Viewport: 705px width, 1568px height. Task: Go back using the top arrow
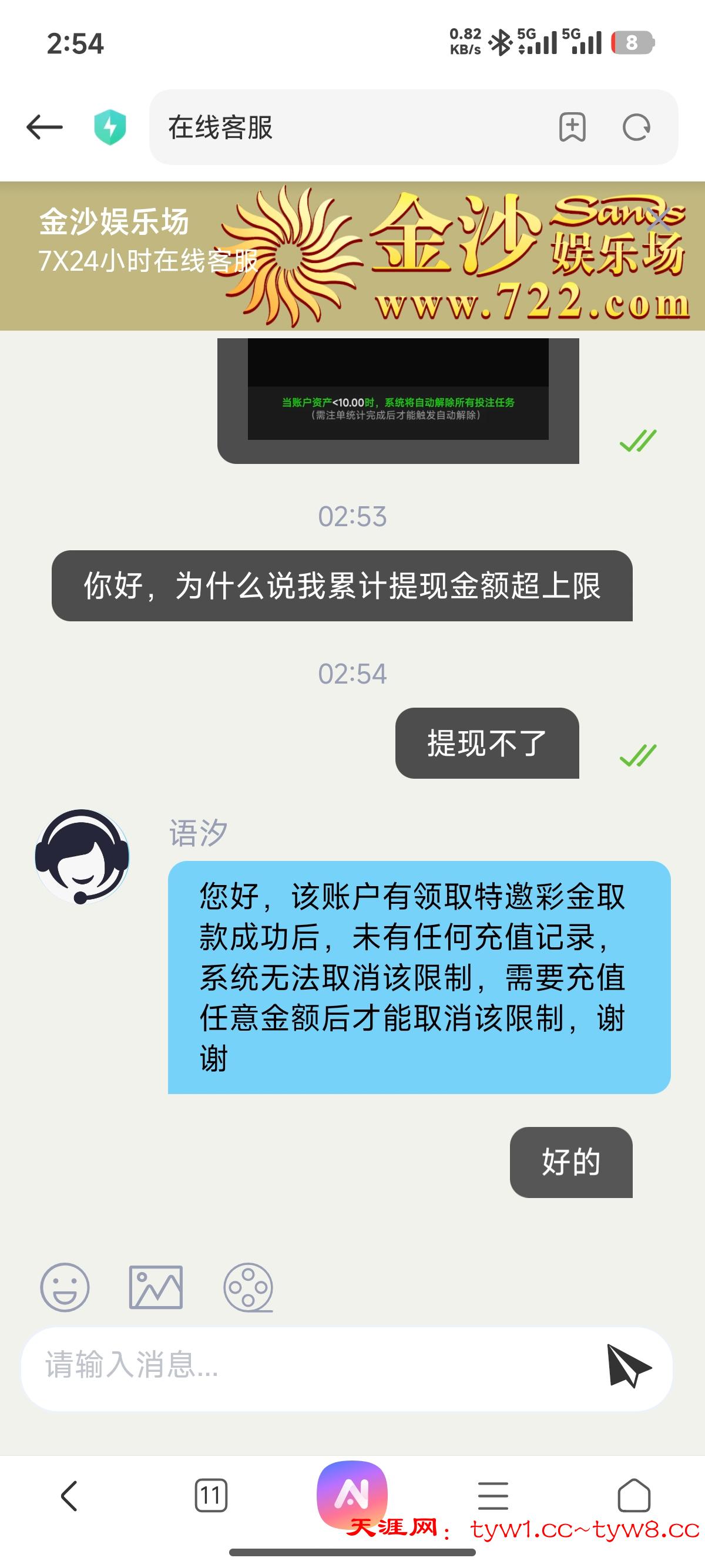[45, 127]
